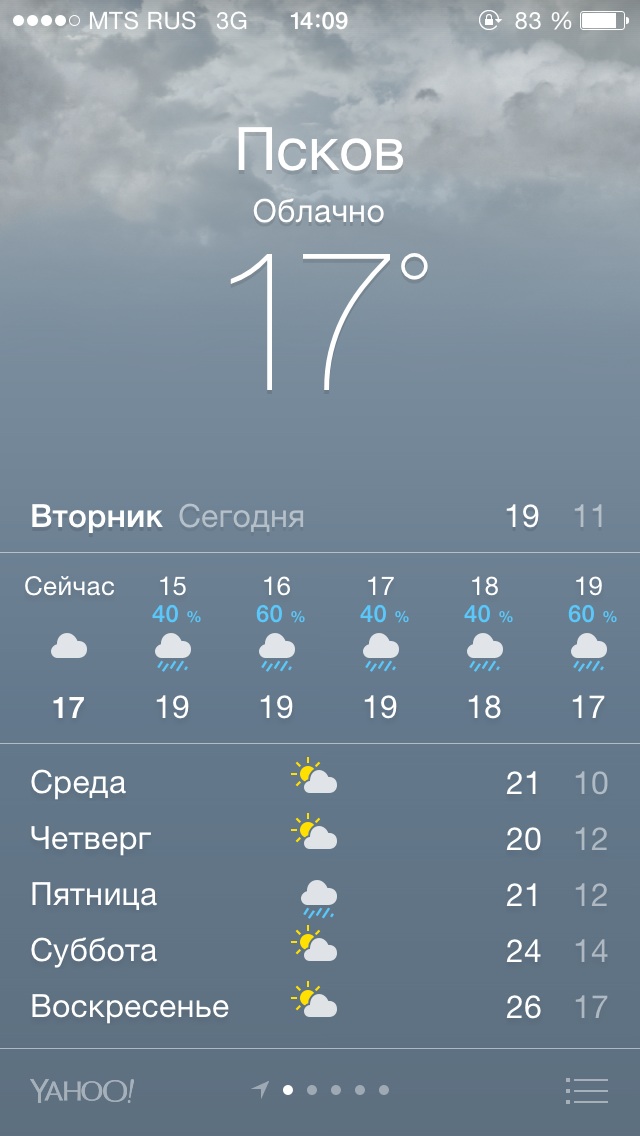Tap the large 17° current temperature
640x1136 pixels.
pyautogui.click(x=329, y=321)
